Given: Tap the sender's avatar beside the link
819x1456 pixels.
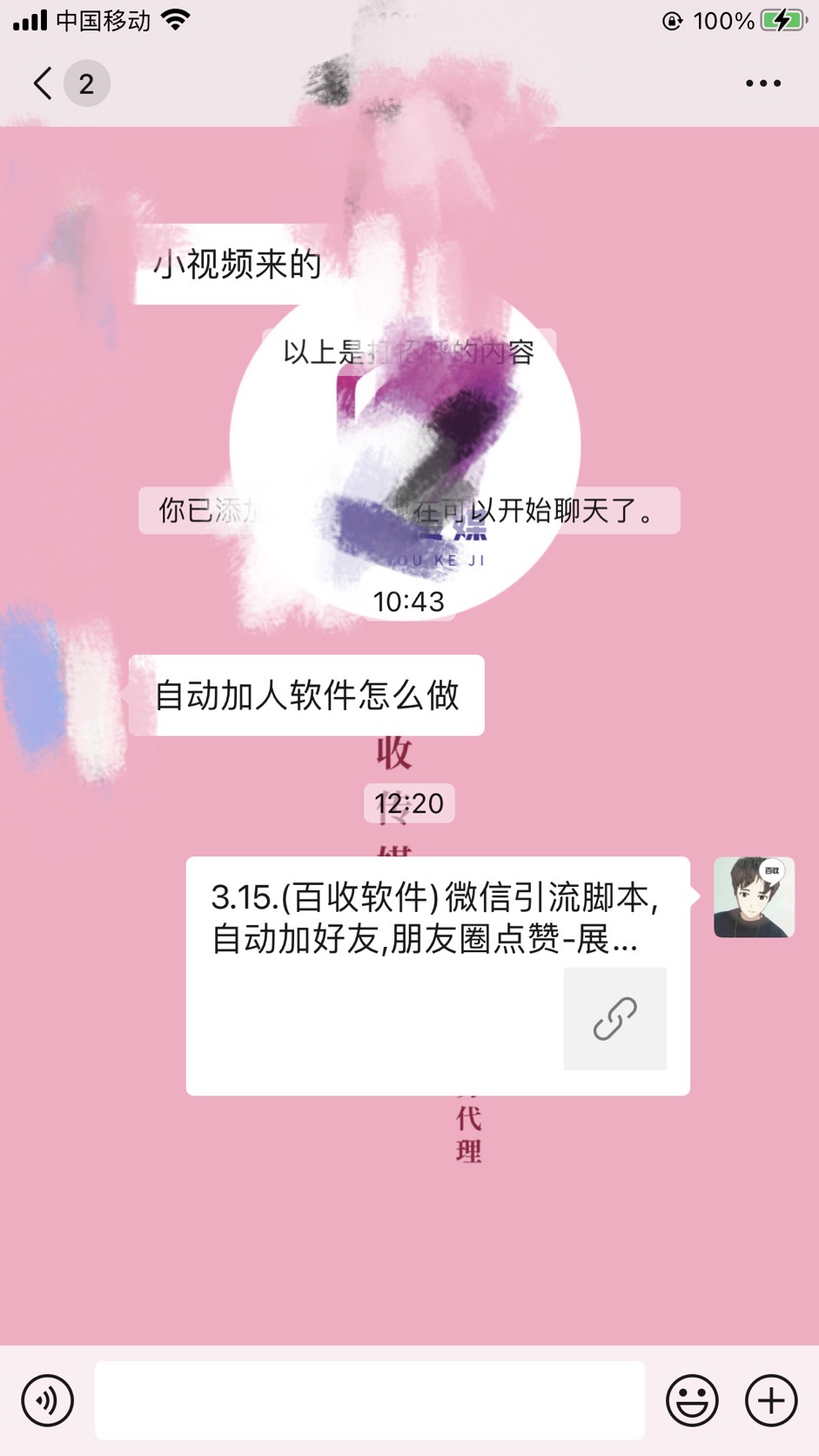Looking at the screenshot, I should coord(754,896).
